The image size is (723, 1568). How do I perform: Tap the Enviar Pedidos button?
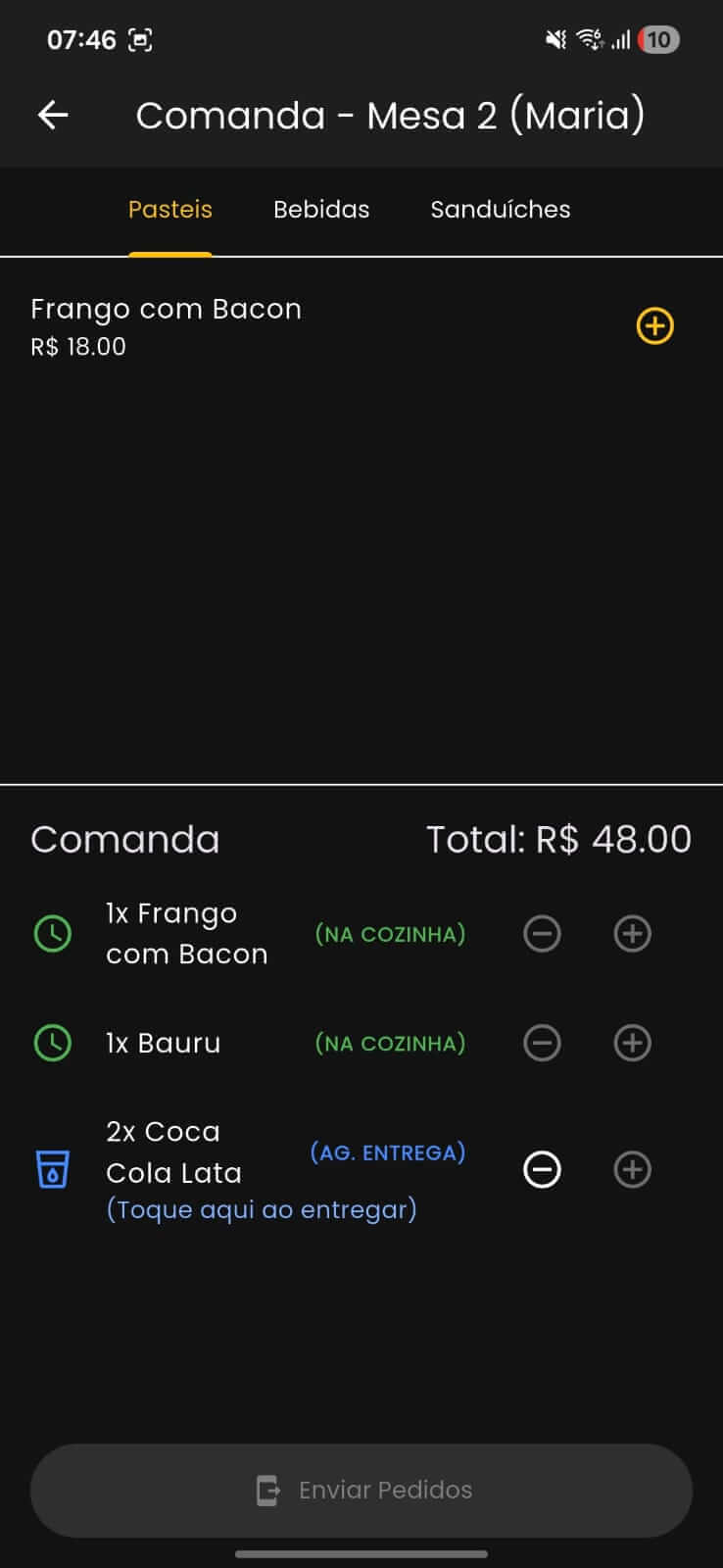[361, 1490]
